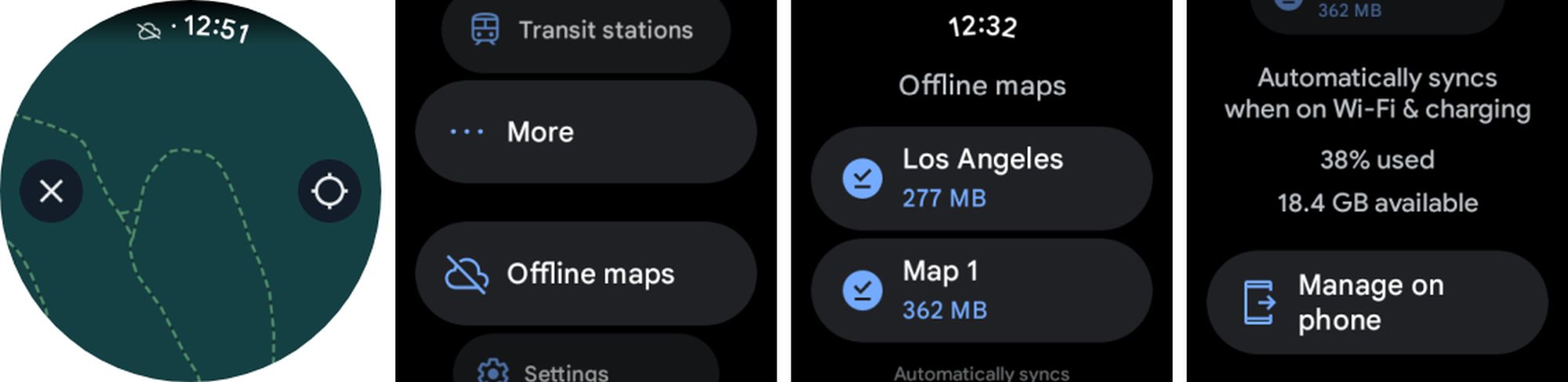Select the Transit stations category
Image resolution: width=1568 pixels, height=382 pixels.
point(585,31)
